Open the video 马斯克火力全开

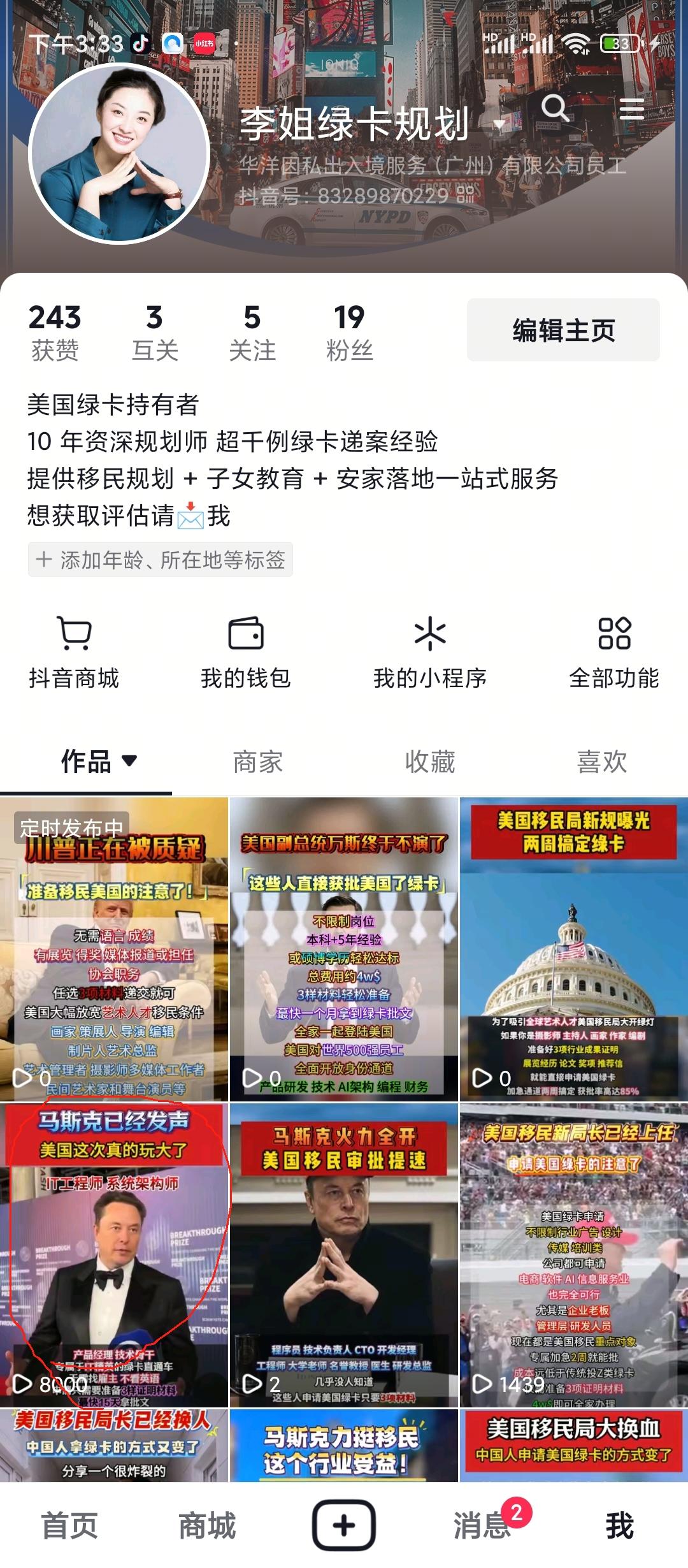coord(344,1254)
